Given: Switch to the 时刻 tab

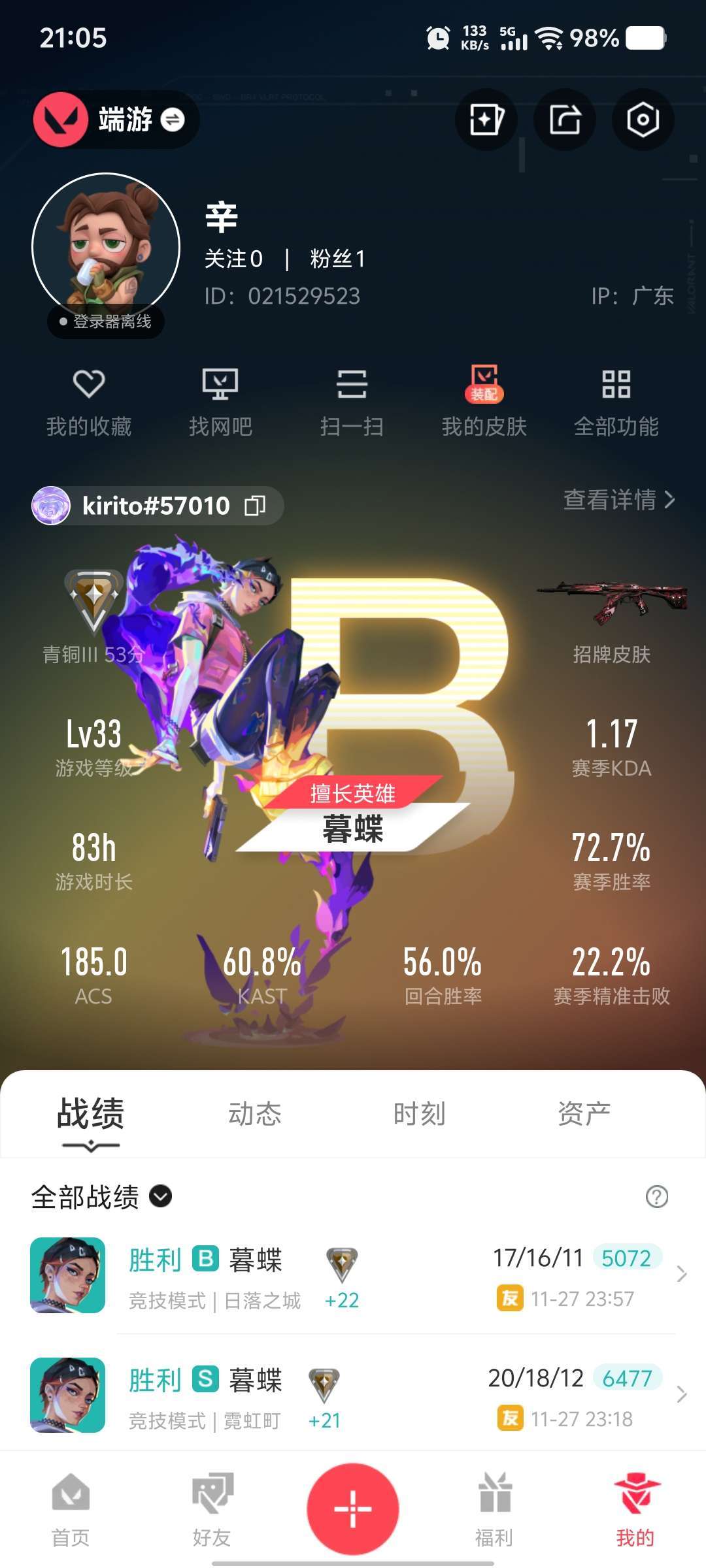Looking at the screenshot, I should 419,1114.
